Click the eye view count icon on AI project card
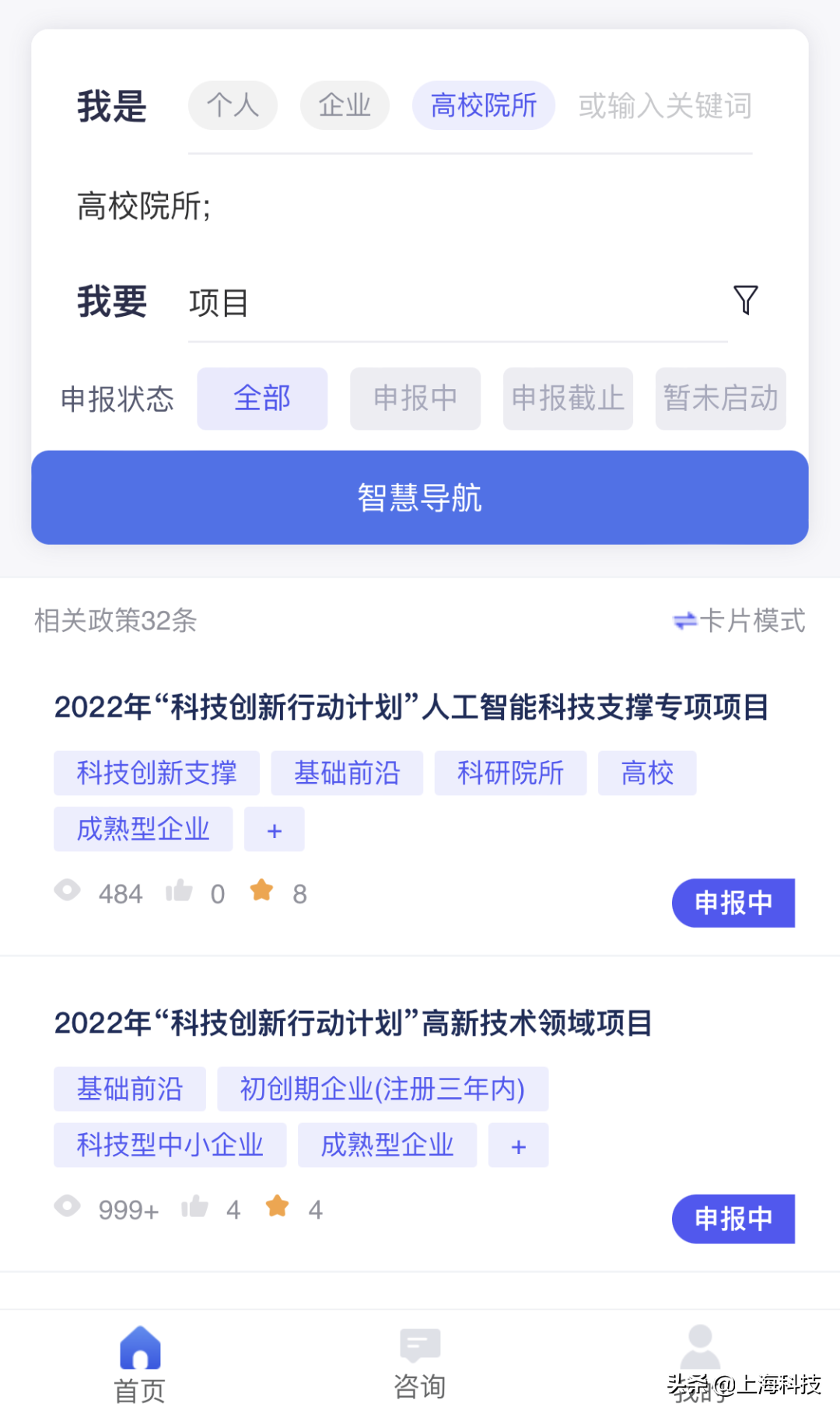This screenshot has height=1414, width=840. (68, 892)
